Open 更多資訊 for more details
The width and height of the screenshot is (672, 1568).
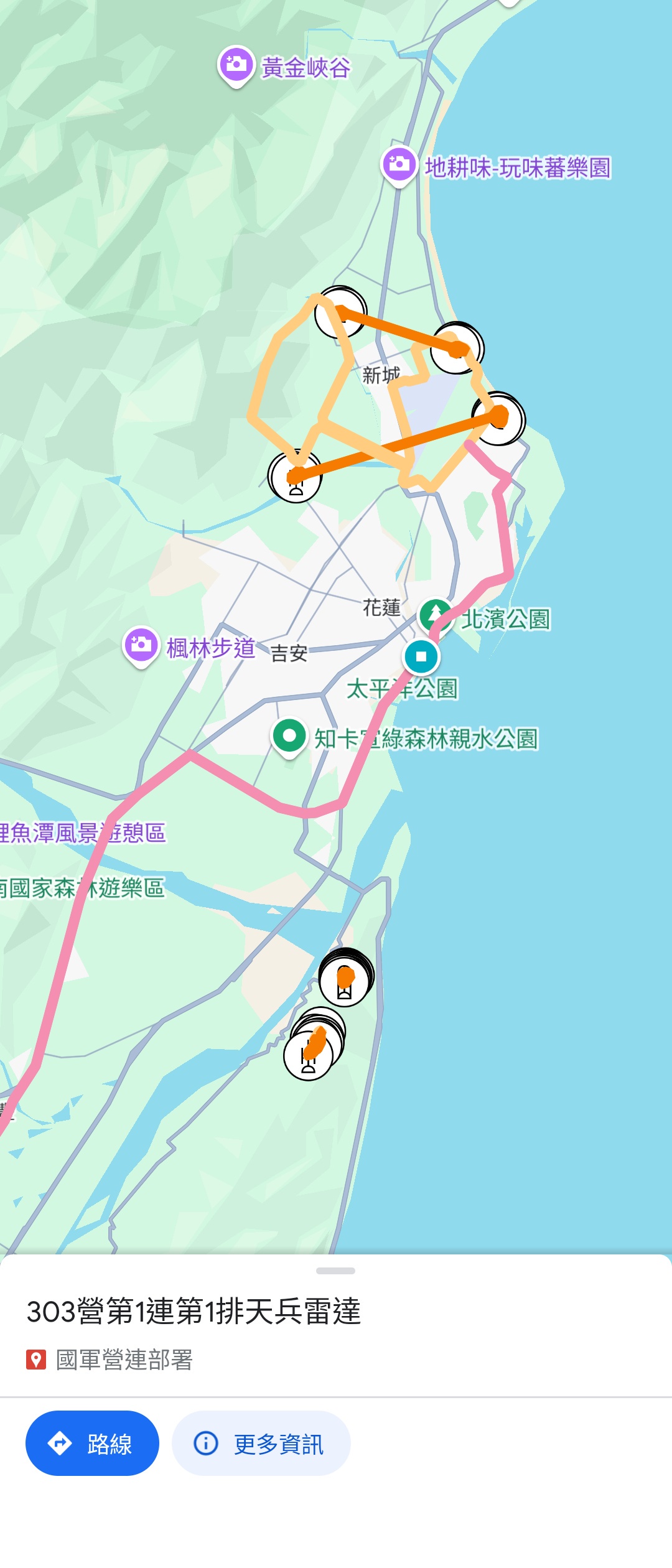coord(261,1443)
